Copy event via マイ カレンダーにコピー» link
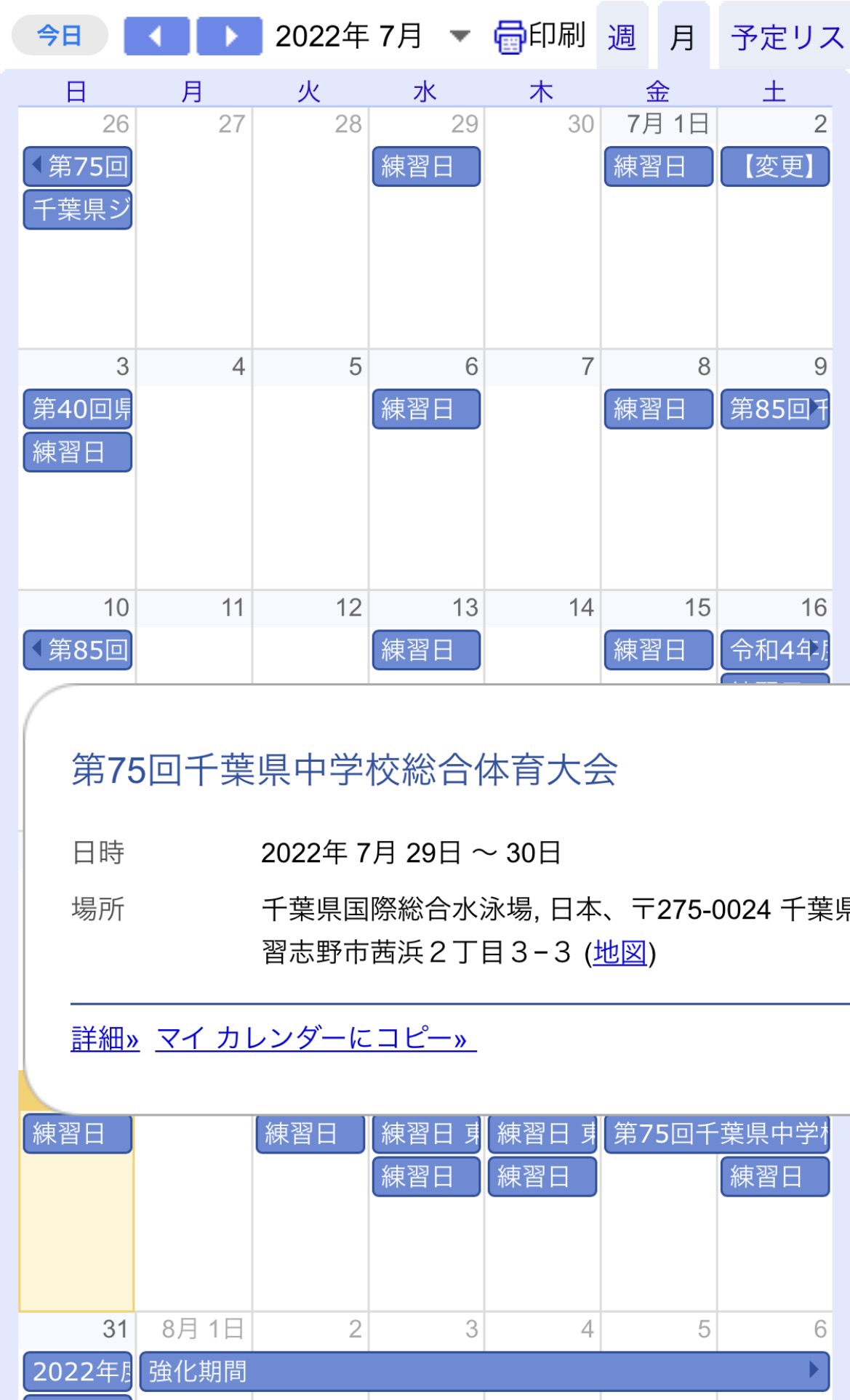Image resolution: width=850 pixels, height=1400 pixels. click(316, 1039)
